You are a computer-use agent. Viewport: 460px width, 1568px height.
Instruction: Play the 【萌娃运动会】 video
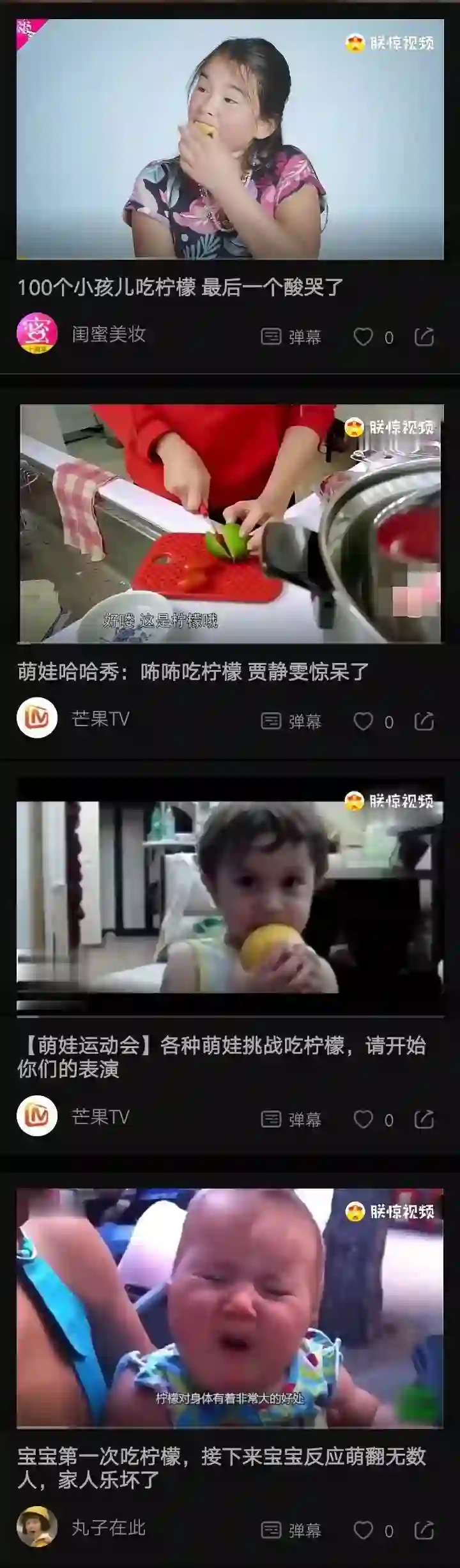(230, 897)
